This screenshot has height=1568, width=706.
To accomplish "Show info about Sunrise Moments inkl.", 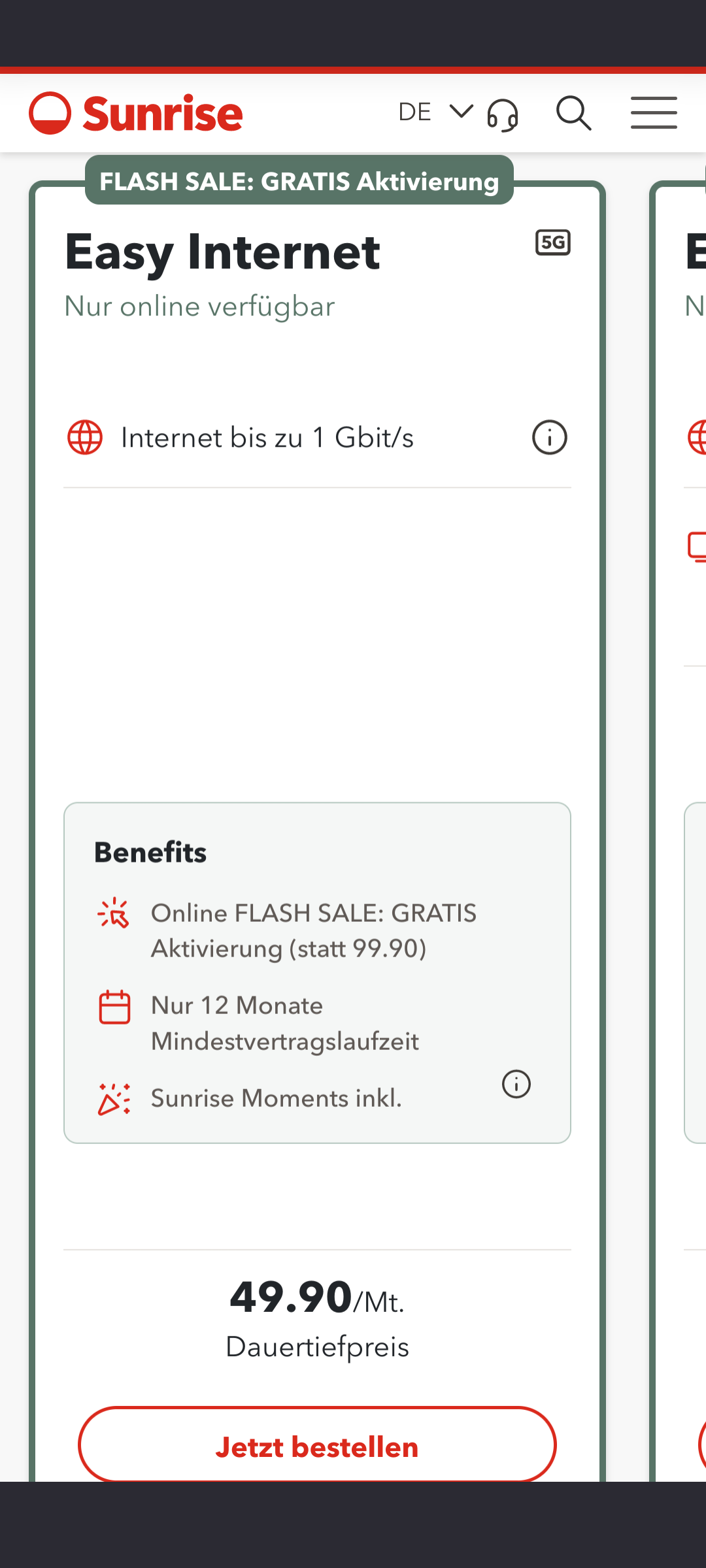I will point(516,1085).
